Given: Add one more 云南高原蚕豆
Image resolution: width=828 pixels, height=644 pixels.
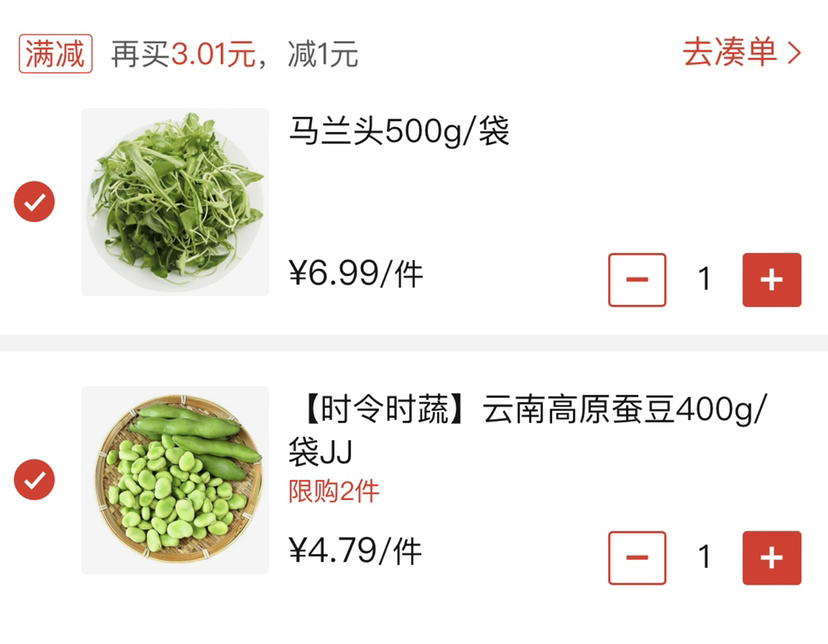Looking at the screenshot, I should (771, 557).
